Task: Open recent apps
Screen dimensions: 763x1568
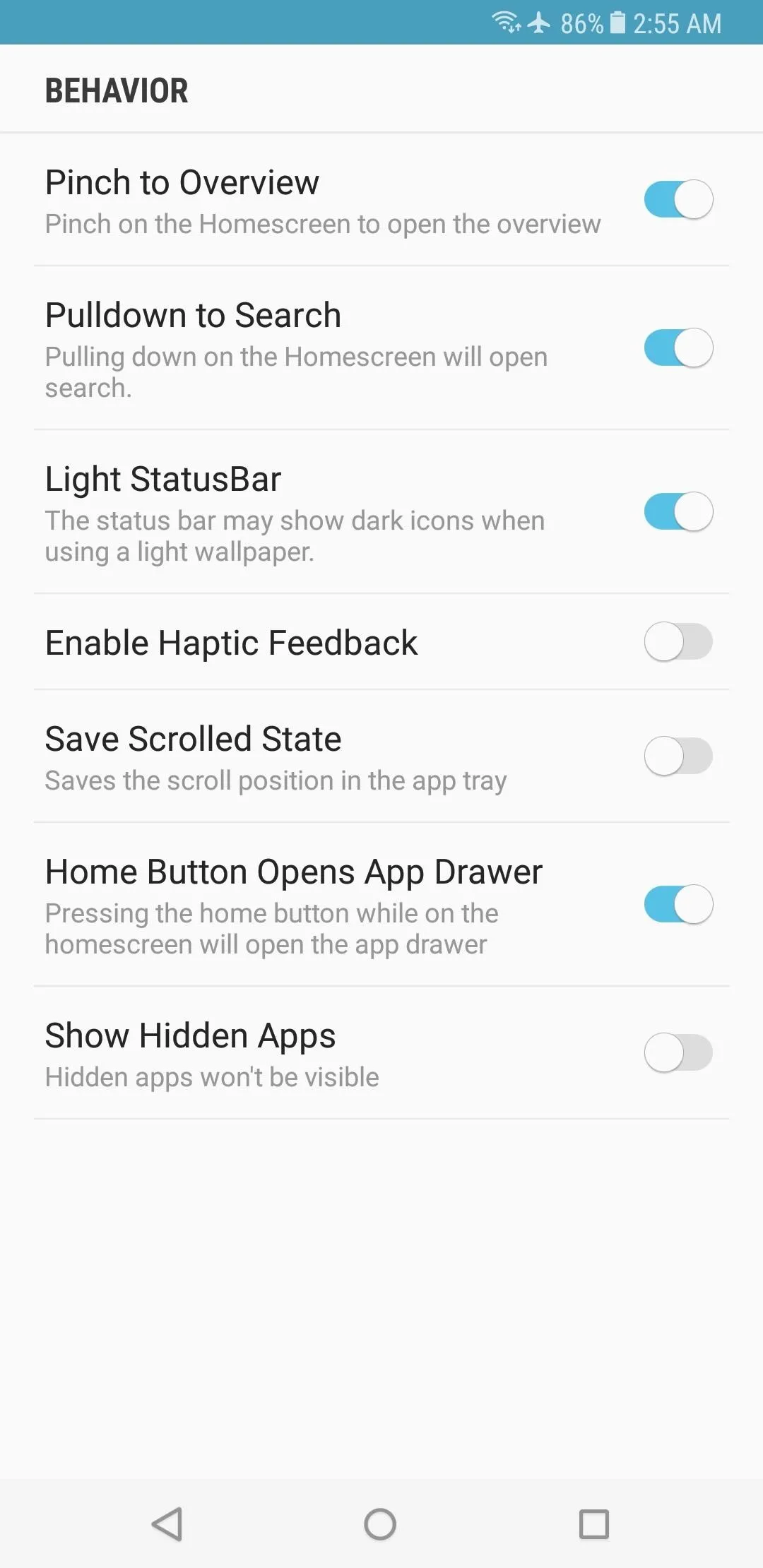Action: coord(594,1524)
